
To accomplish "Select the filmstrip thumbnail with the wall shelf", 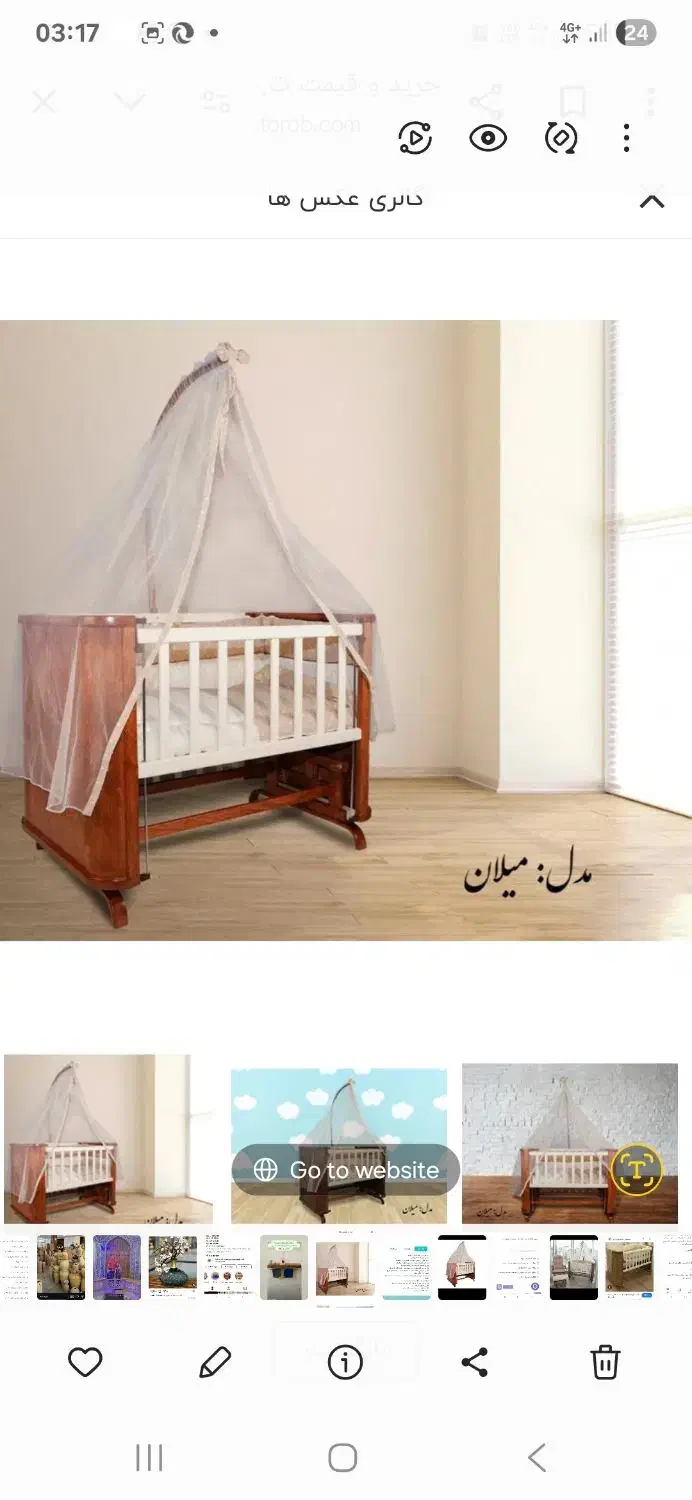I will click(284, 1267).
